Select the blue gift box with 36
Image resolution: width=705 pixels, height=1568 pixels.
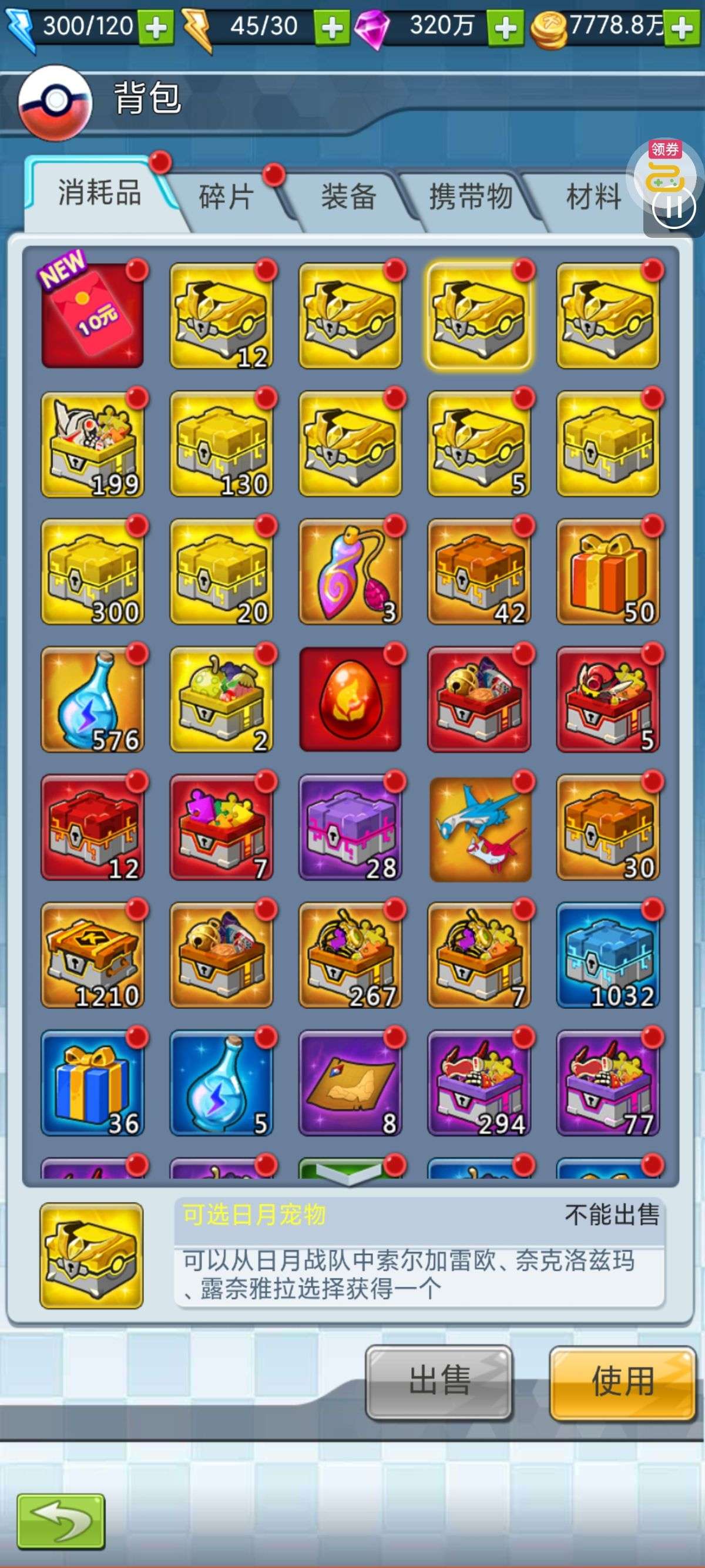(x=93, y=1083)
